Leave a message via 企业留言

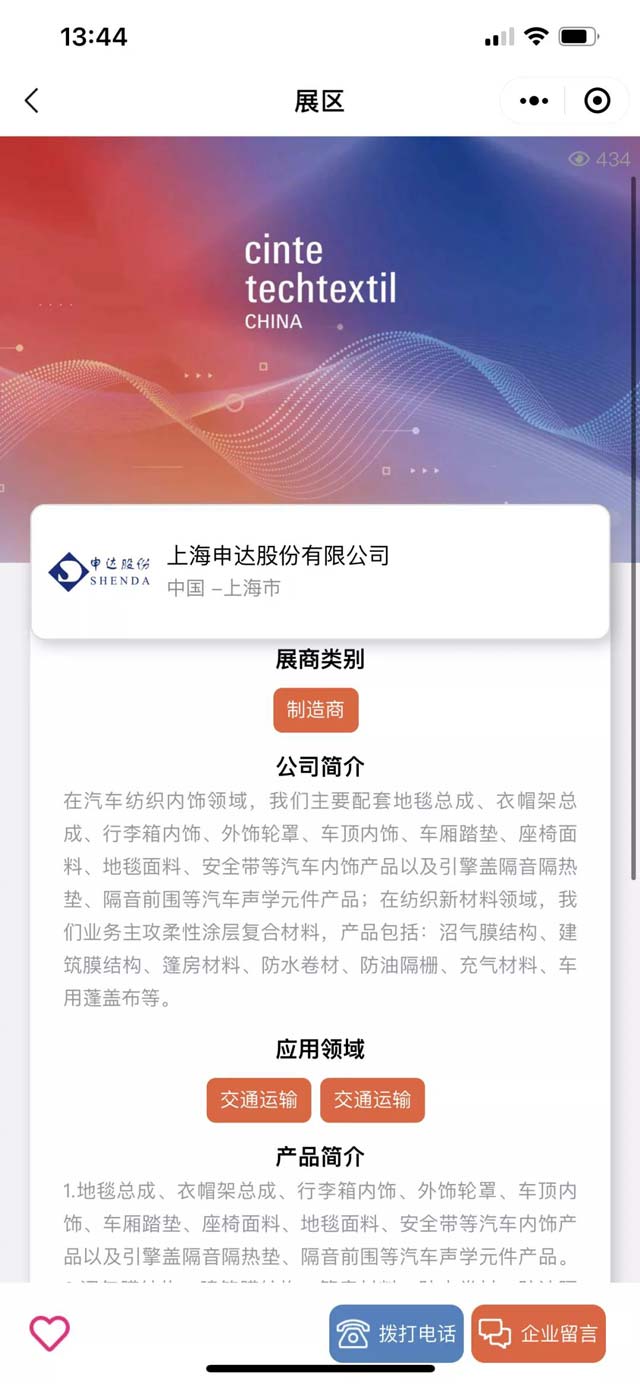coord(538,1333)
